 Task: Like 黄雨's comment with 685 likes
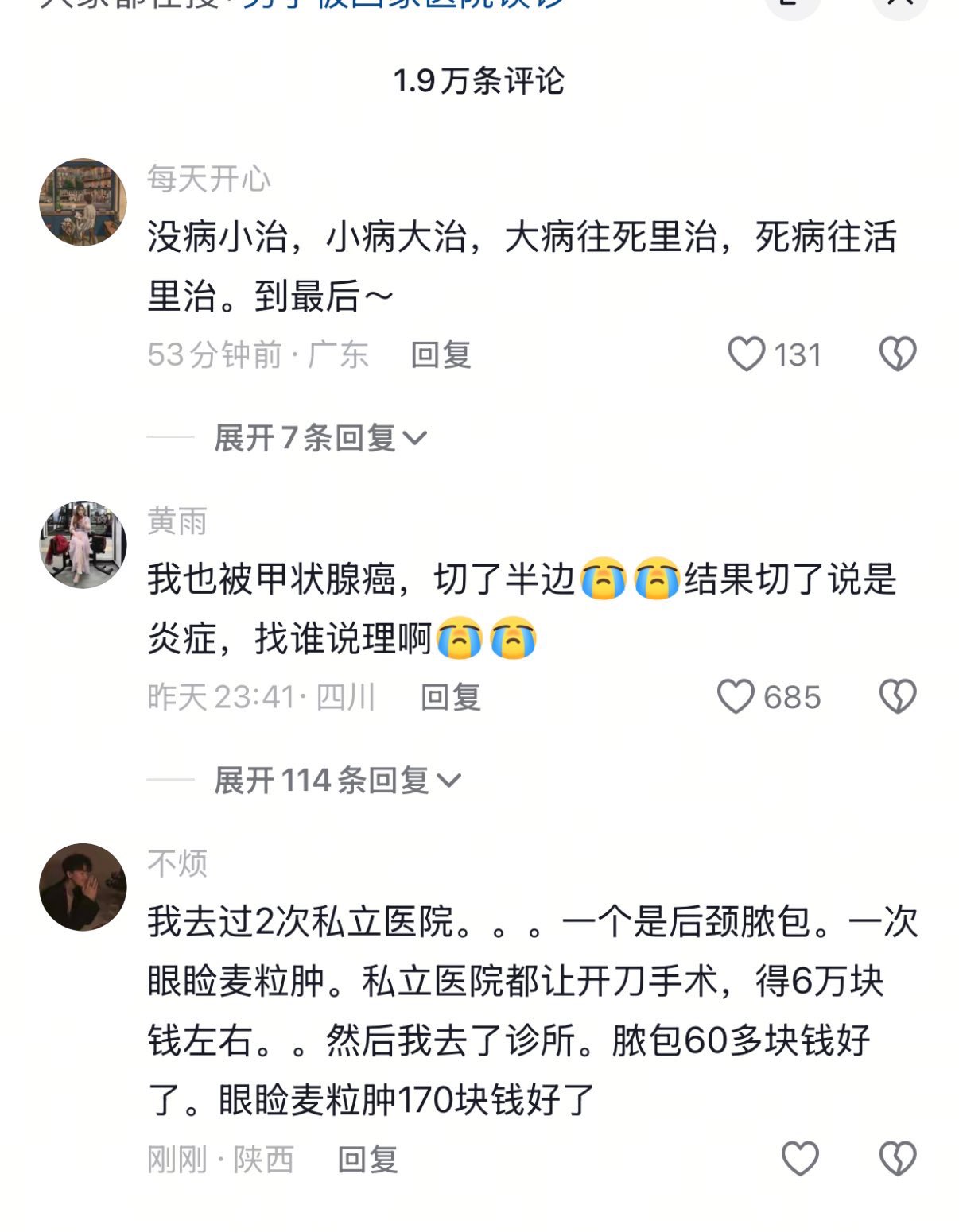[x=736, y=697]
